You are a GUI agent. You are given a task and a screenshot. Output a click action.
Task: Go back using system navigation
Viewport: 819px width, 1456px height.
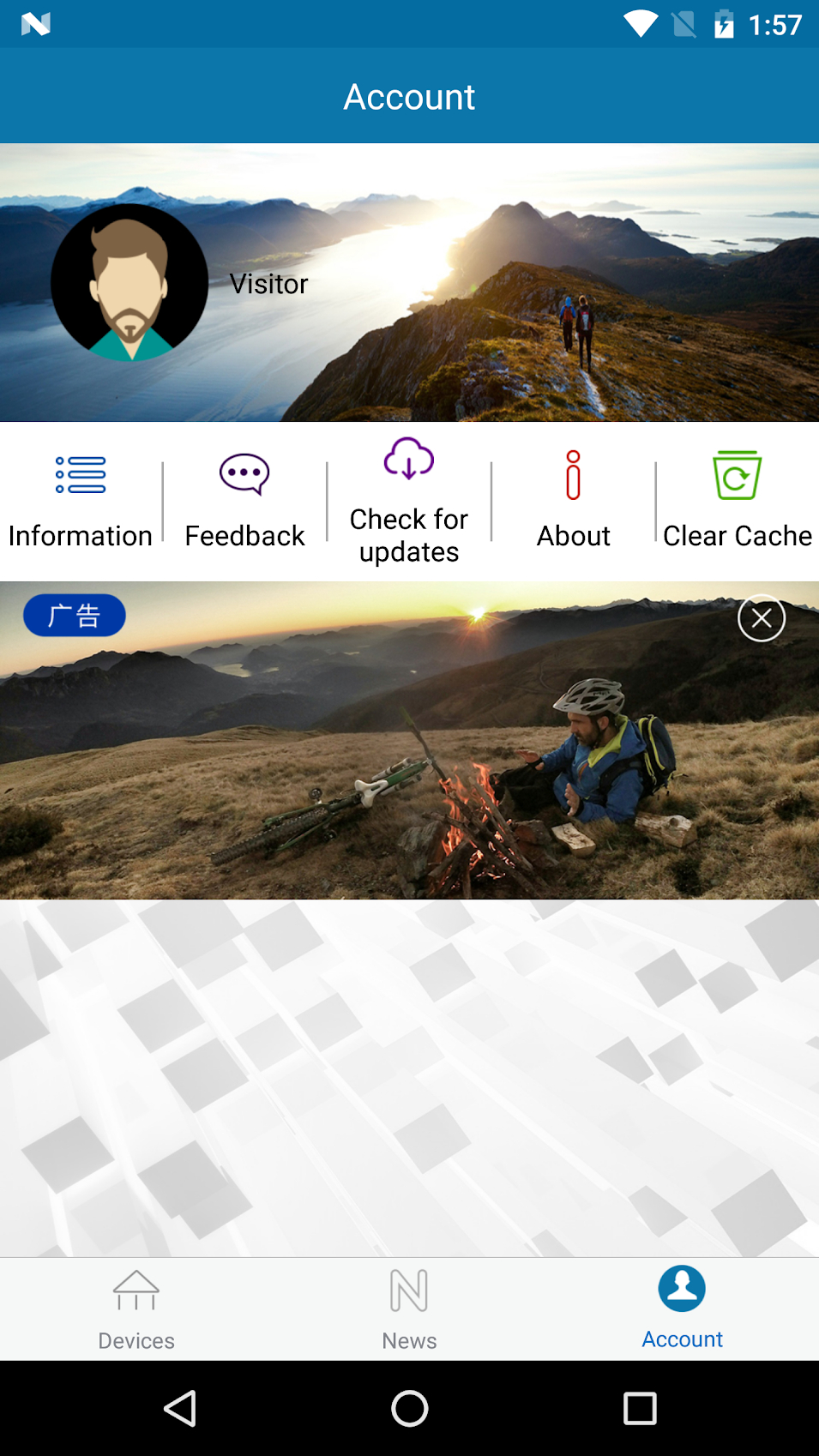(180, 1408)
